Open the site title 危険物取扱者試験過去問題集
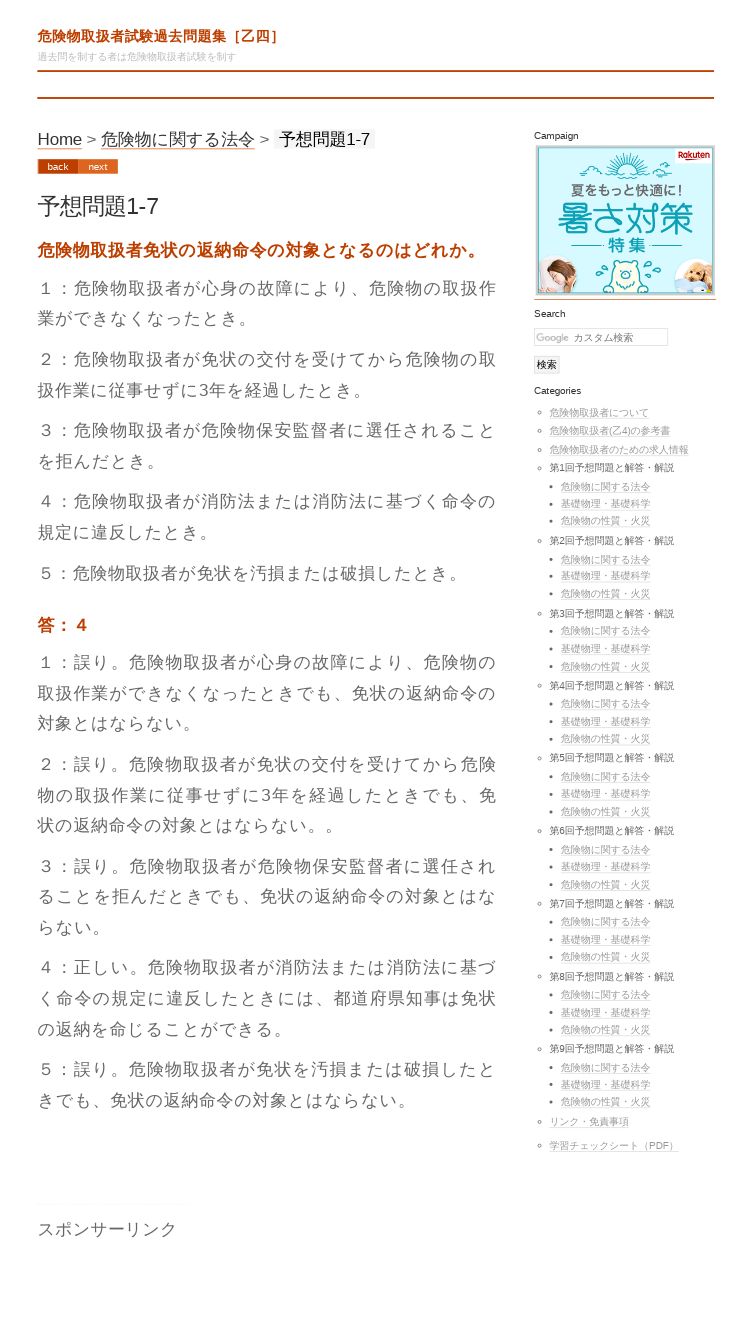Screen dimensions: 750x1334 click(x=158, y=36)
